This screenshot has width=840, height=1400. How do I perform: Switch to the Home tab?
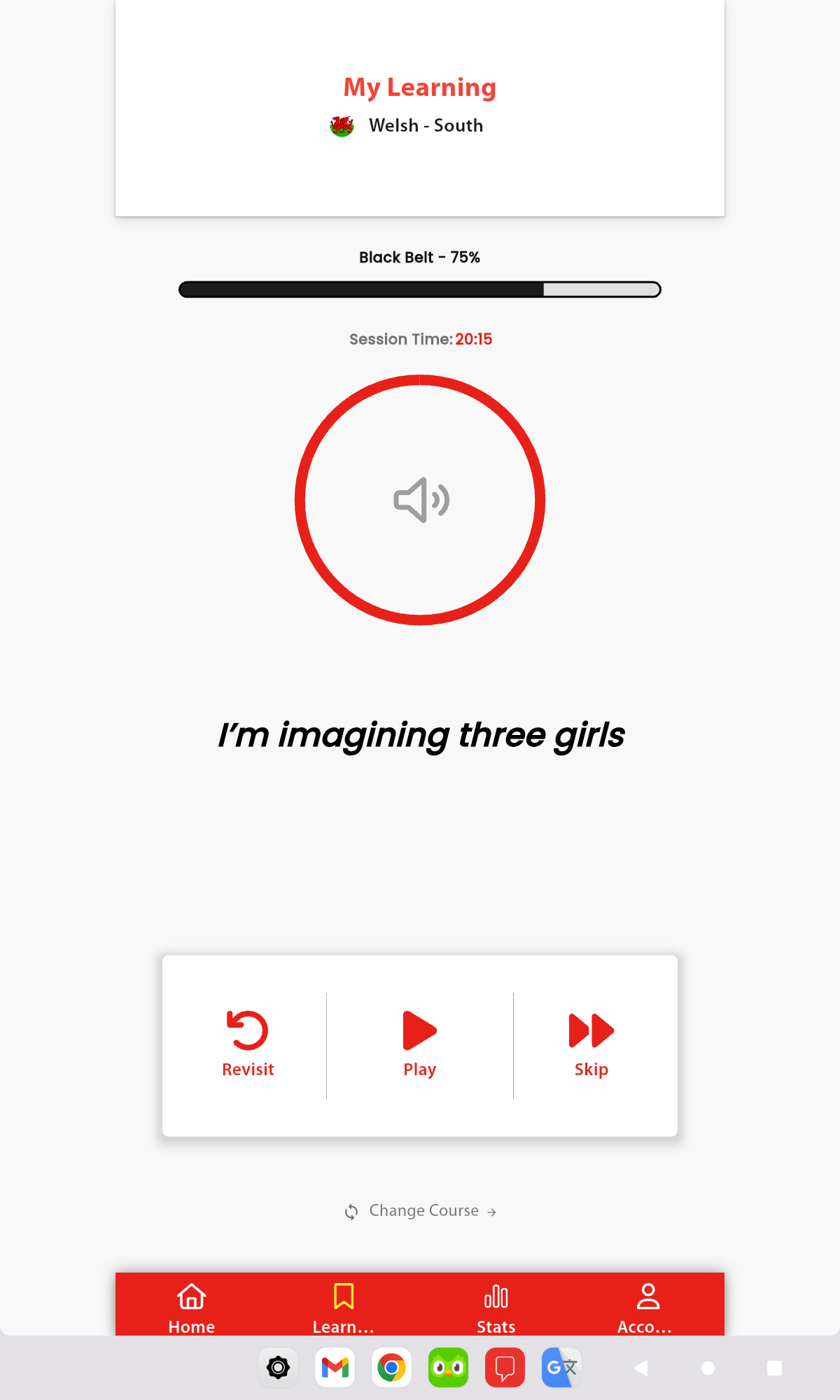191,1308
